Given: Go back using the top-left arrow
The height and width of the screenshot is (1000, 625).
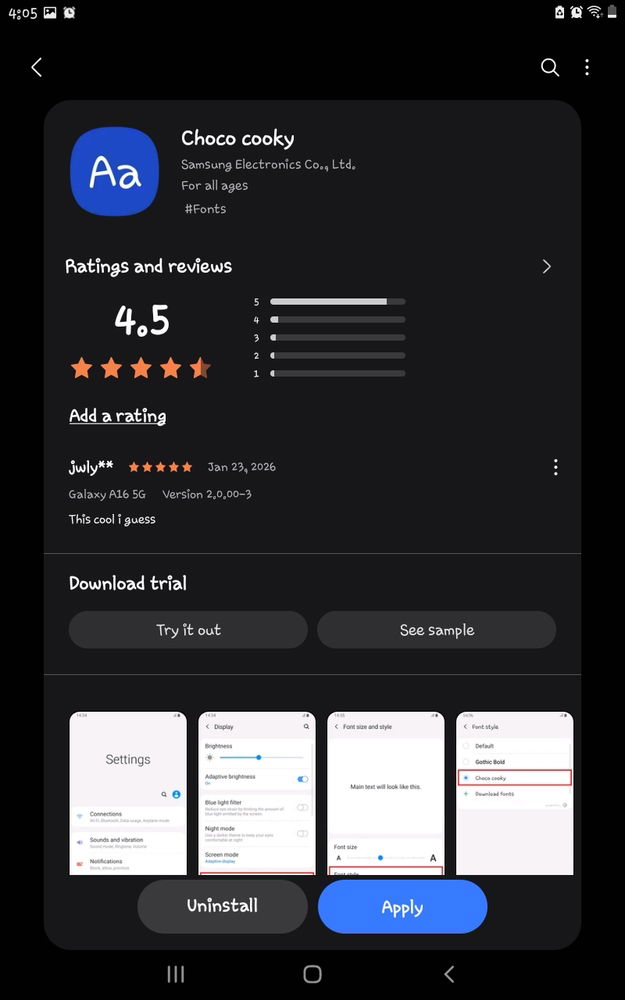Looking at the screenshot, I should coord(37,67).
